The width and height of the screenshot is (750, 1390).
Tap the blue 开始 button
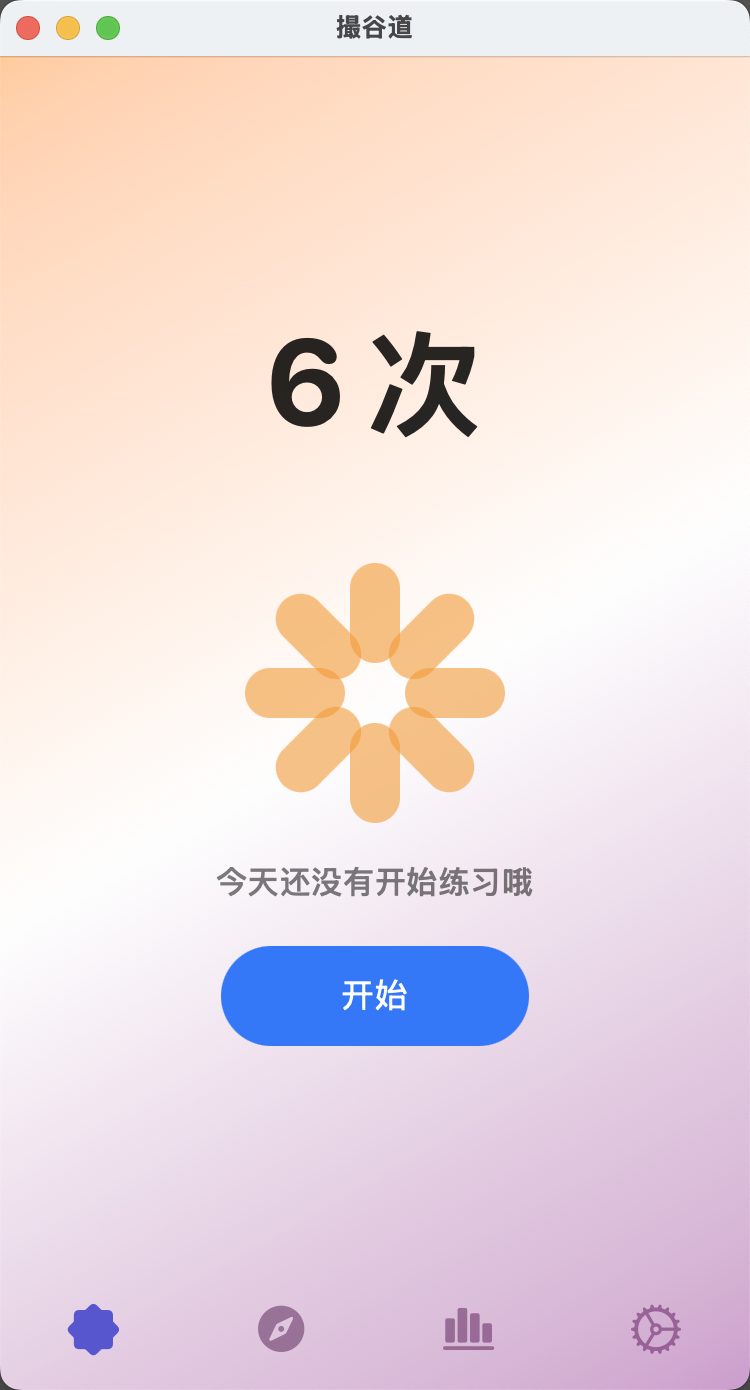pyautogui.click(x=374, y=995)
